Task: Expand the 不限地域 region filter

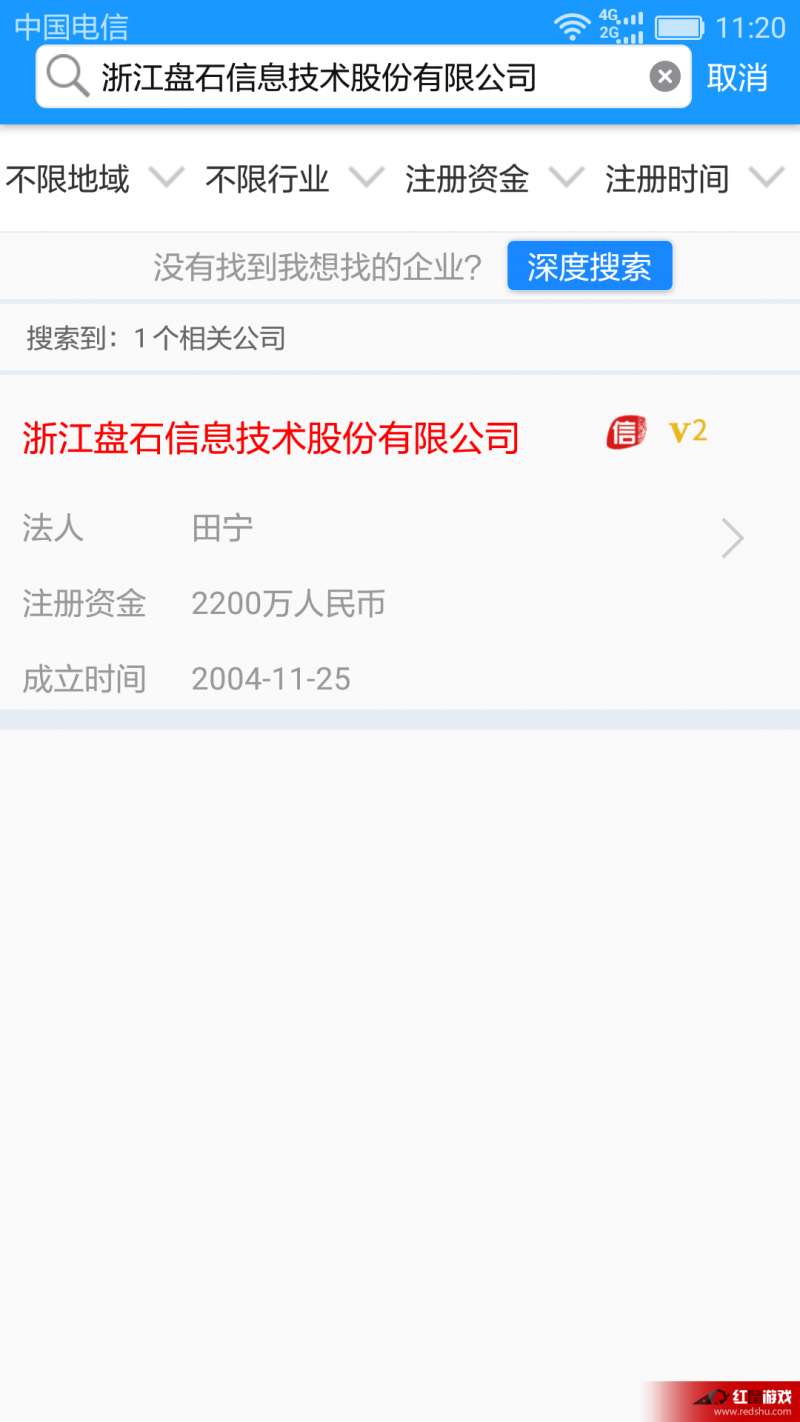Action: pyautogui.click(x=96, y=179)
